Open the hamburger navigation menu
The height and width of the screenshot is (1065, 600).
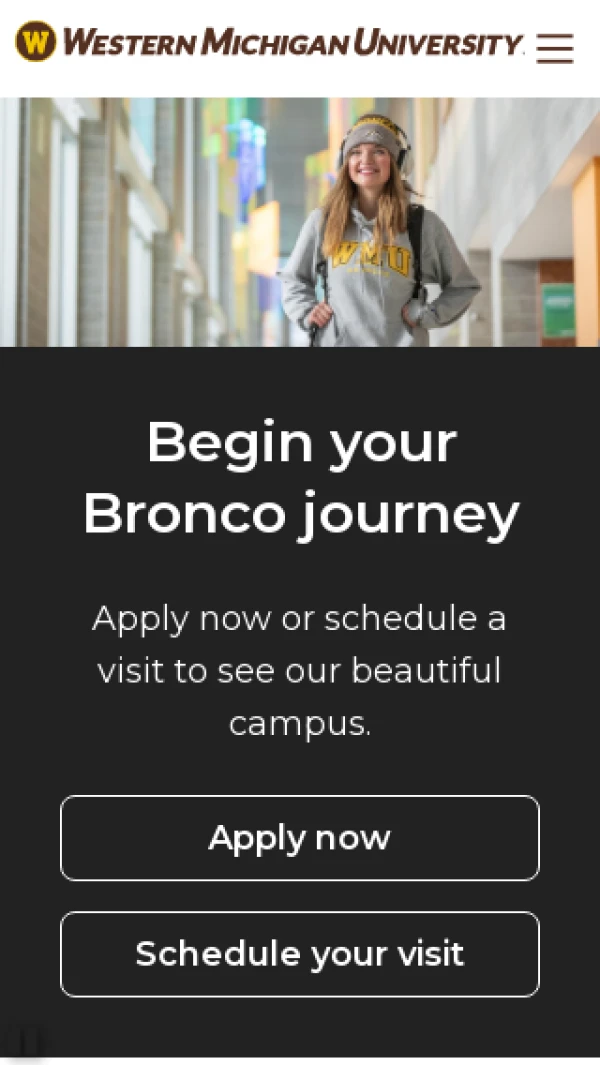(x=554, y=48)
